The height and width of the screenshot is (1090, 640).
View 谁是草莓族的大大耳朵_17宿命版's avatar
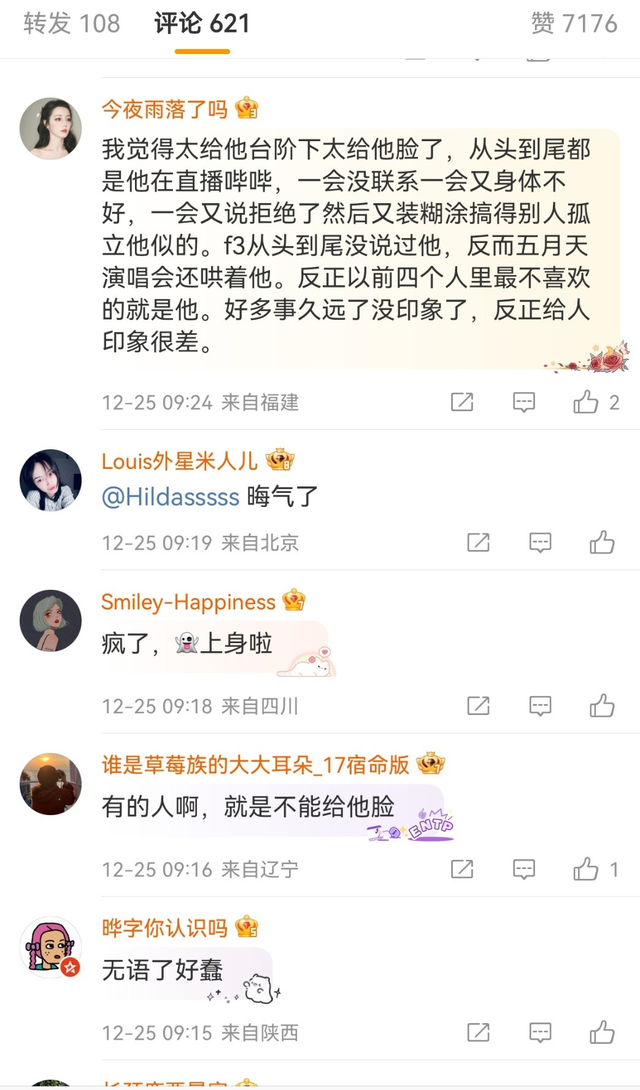[51, 784]
